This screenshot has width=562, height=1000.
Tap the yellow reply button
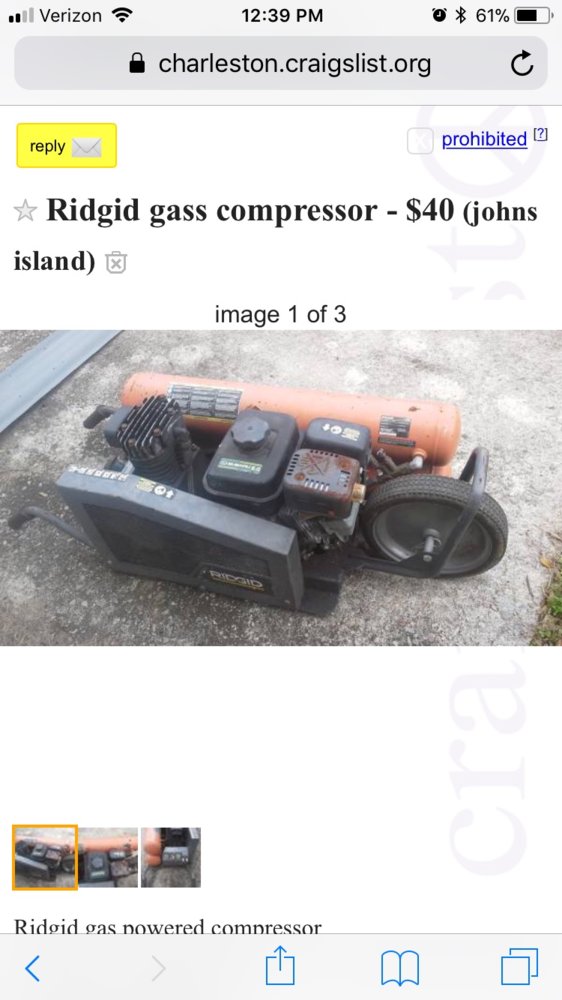tap(66, 145)
